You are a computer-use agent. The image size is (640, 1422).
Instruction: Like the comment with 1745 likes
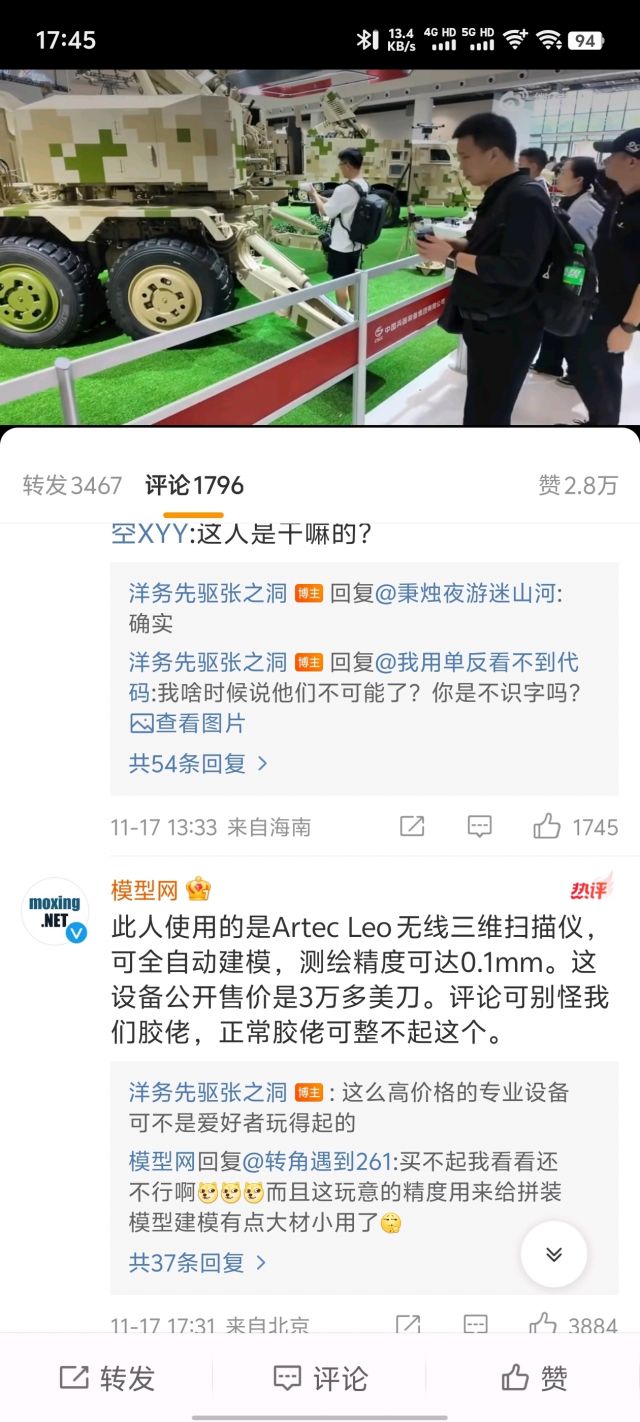(x=547, y=827)
